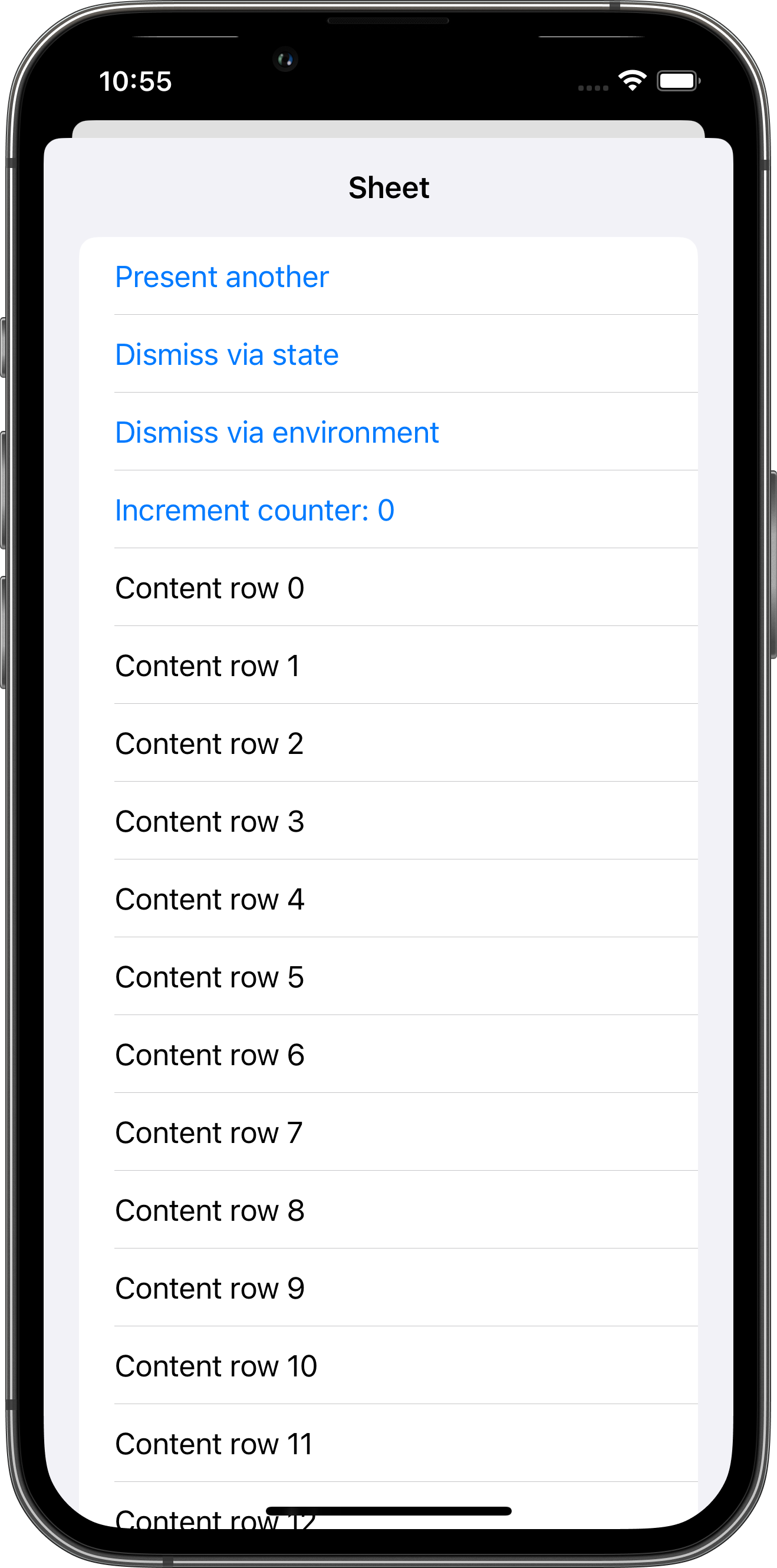The width and height of the screenshot is (777, 1568).
Task: Tap the Present another button
Action: (221, 277)
